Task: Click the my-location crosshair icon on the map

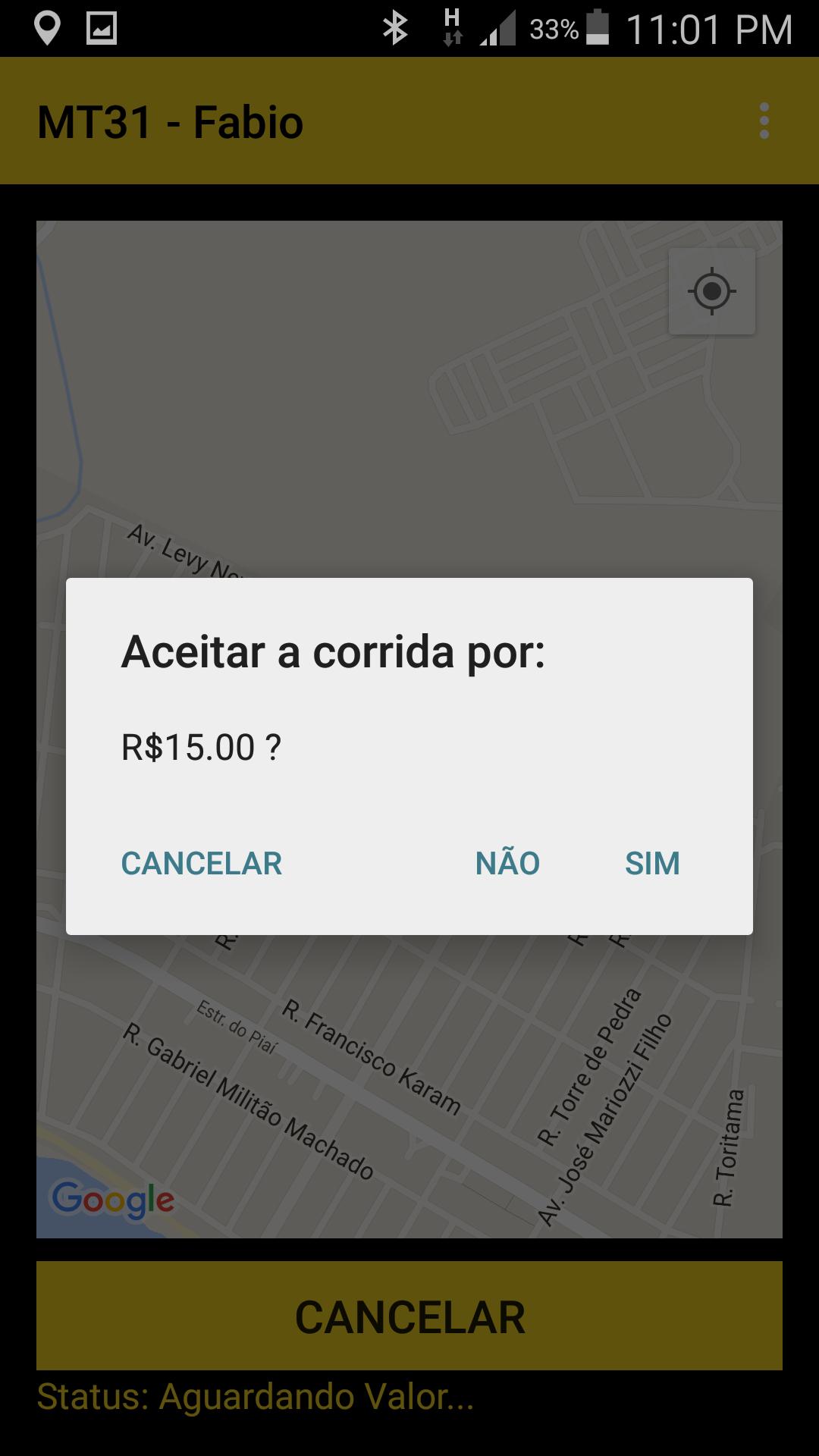Action: coord(711,292)
